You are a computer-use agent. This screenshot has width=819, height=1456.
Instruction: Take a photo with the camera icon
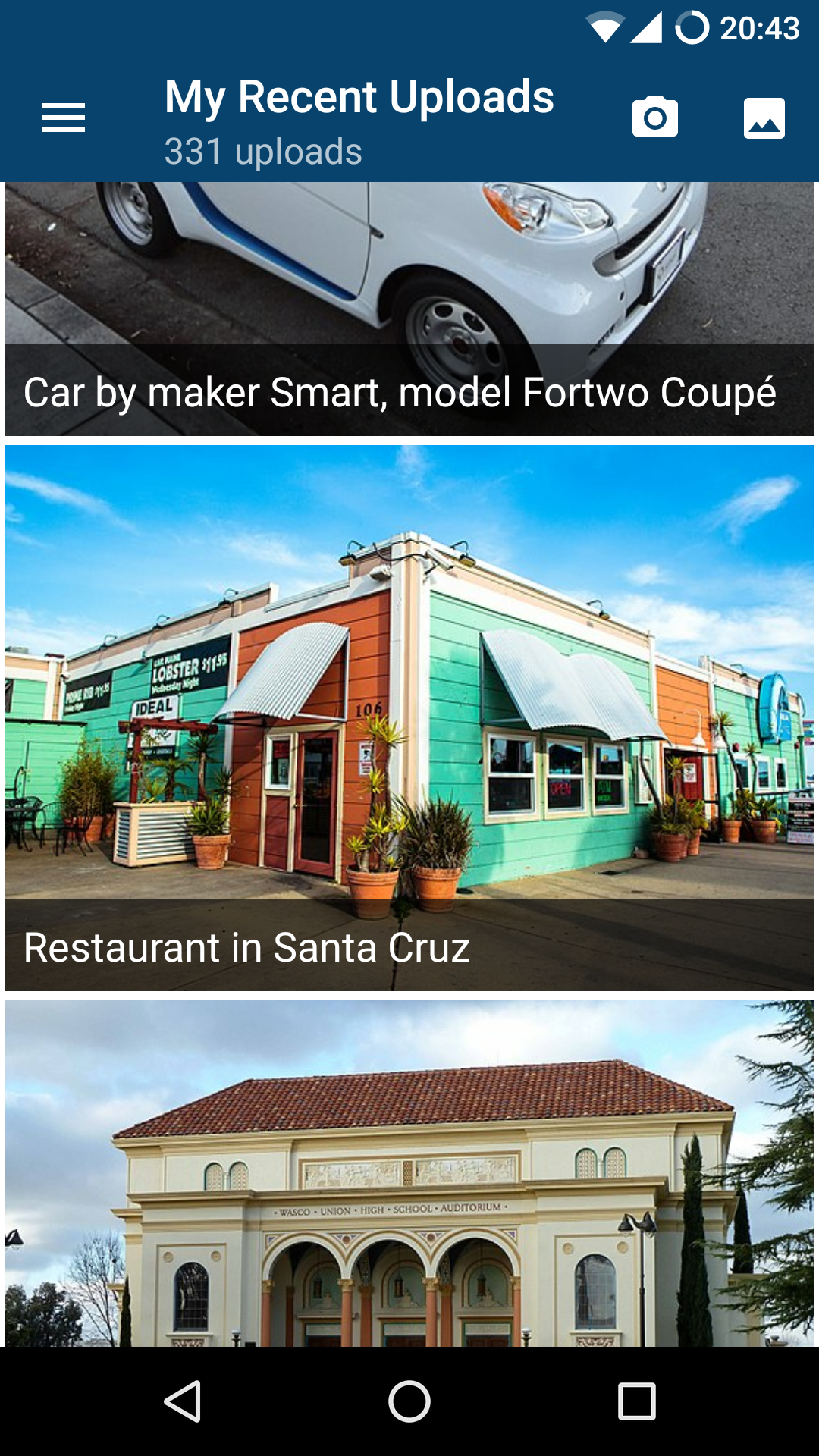click(x=655, y=118)
